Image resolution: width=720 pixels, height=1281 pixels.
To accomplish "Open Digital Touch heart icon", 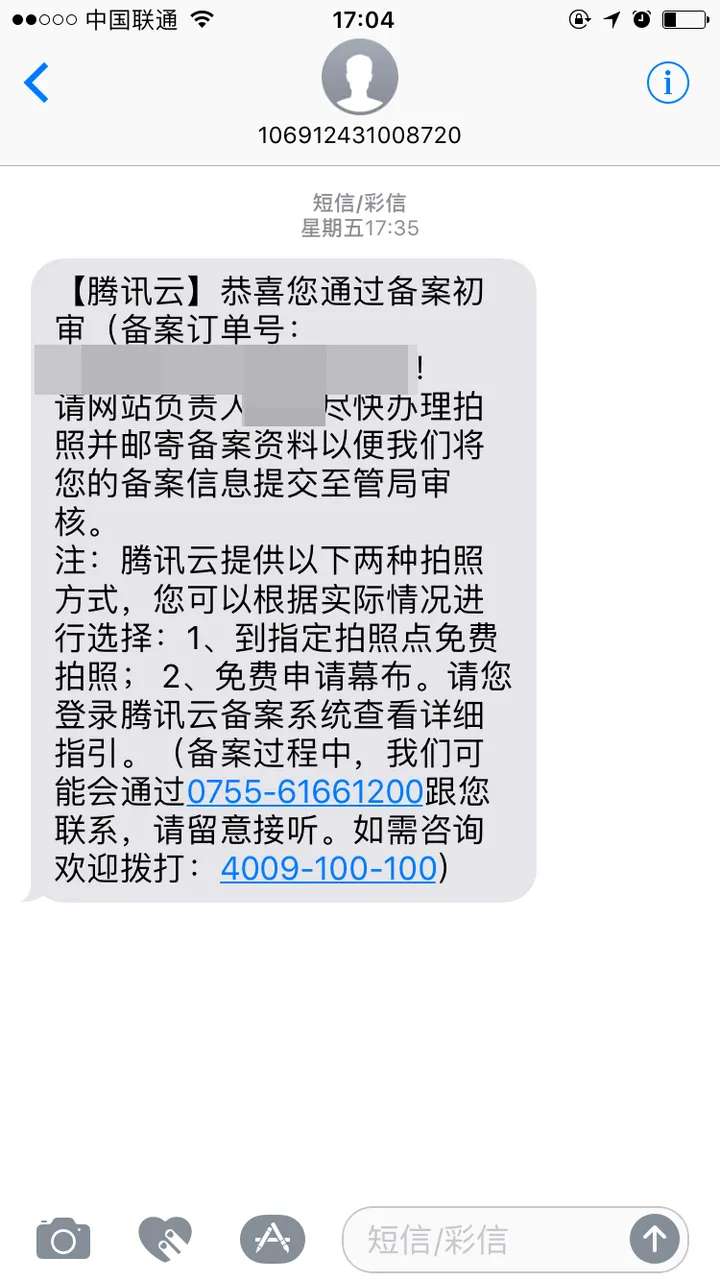I will tap(166, 1238).
